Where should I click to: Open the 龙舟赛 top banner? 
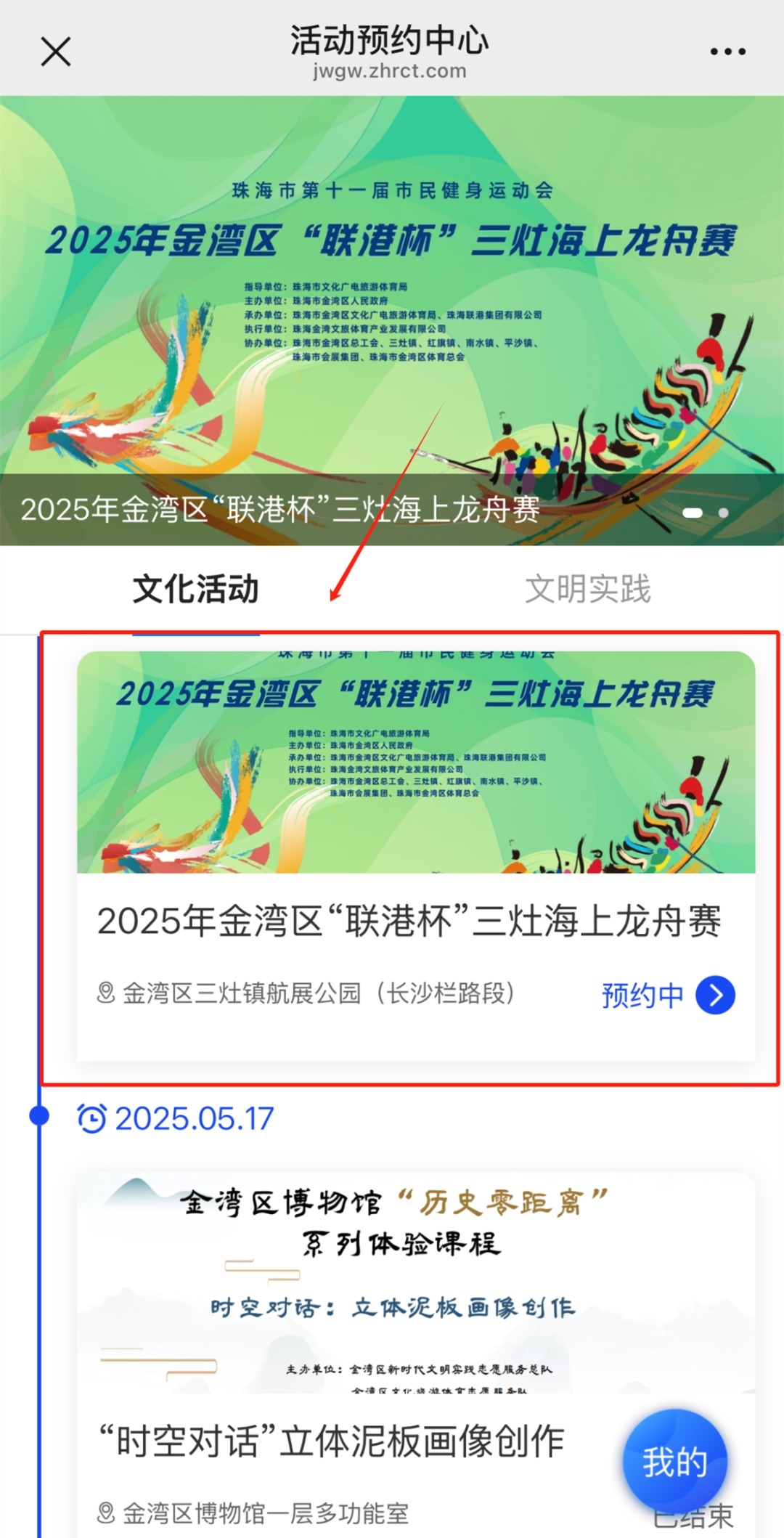(x=392, y=320)
